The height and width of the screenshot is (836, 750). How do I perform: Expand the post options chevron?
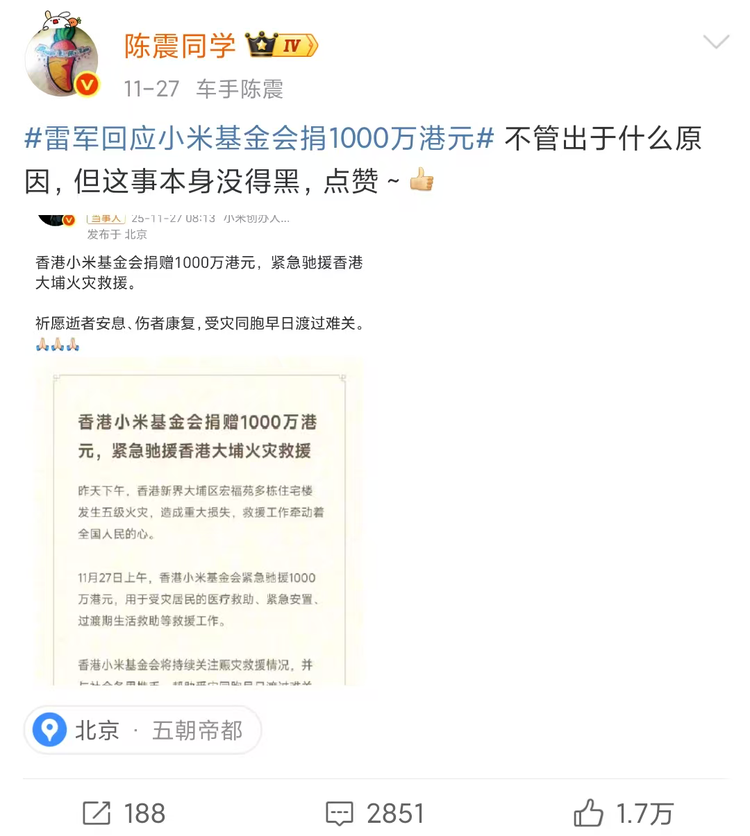(x=715, y=42)
